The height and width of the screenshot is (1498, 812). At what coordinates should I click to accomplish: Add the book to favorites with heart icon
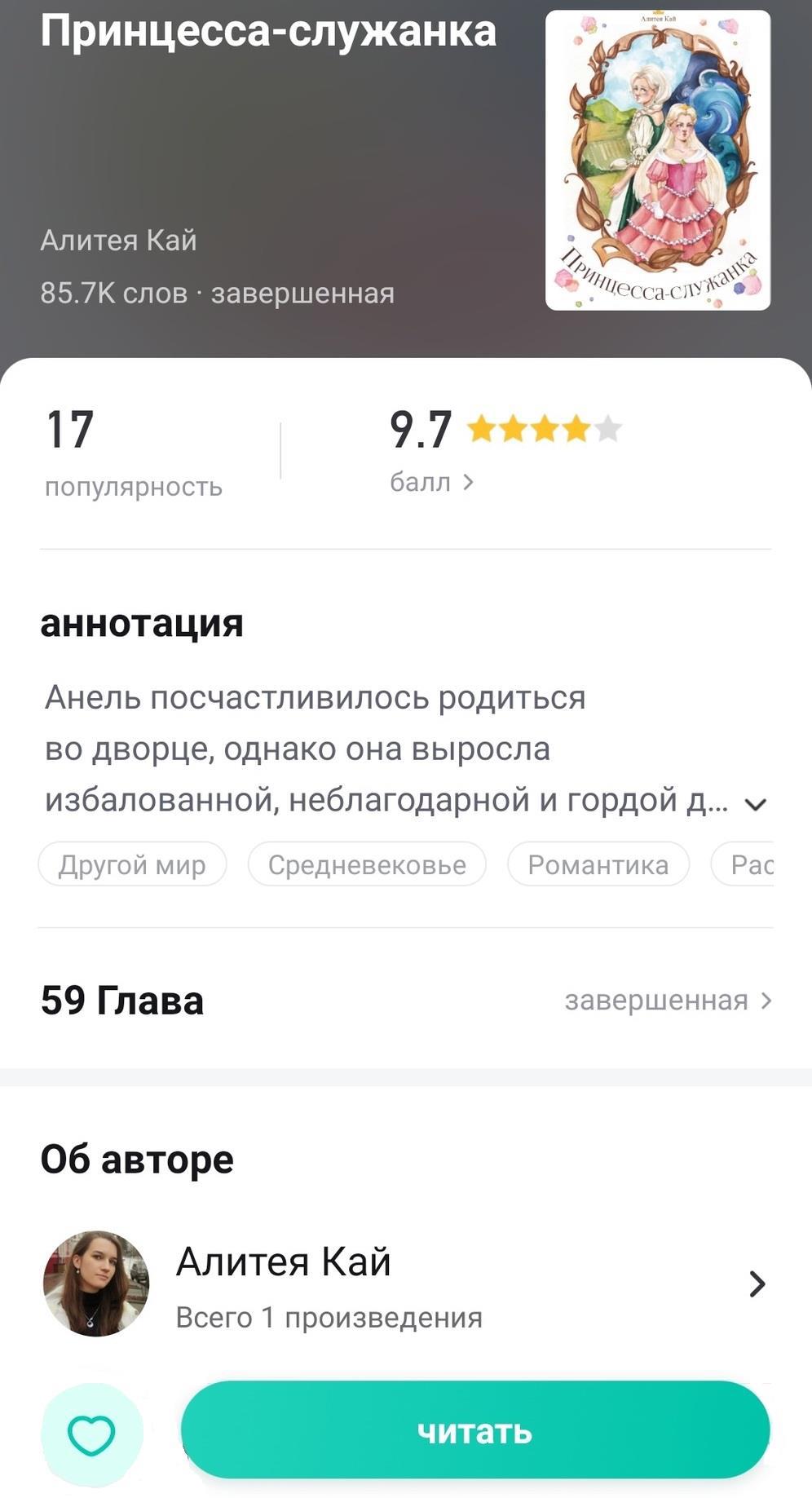(91, 1434)
